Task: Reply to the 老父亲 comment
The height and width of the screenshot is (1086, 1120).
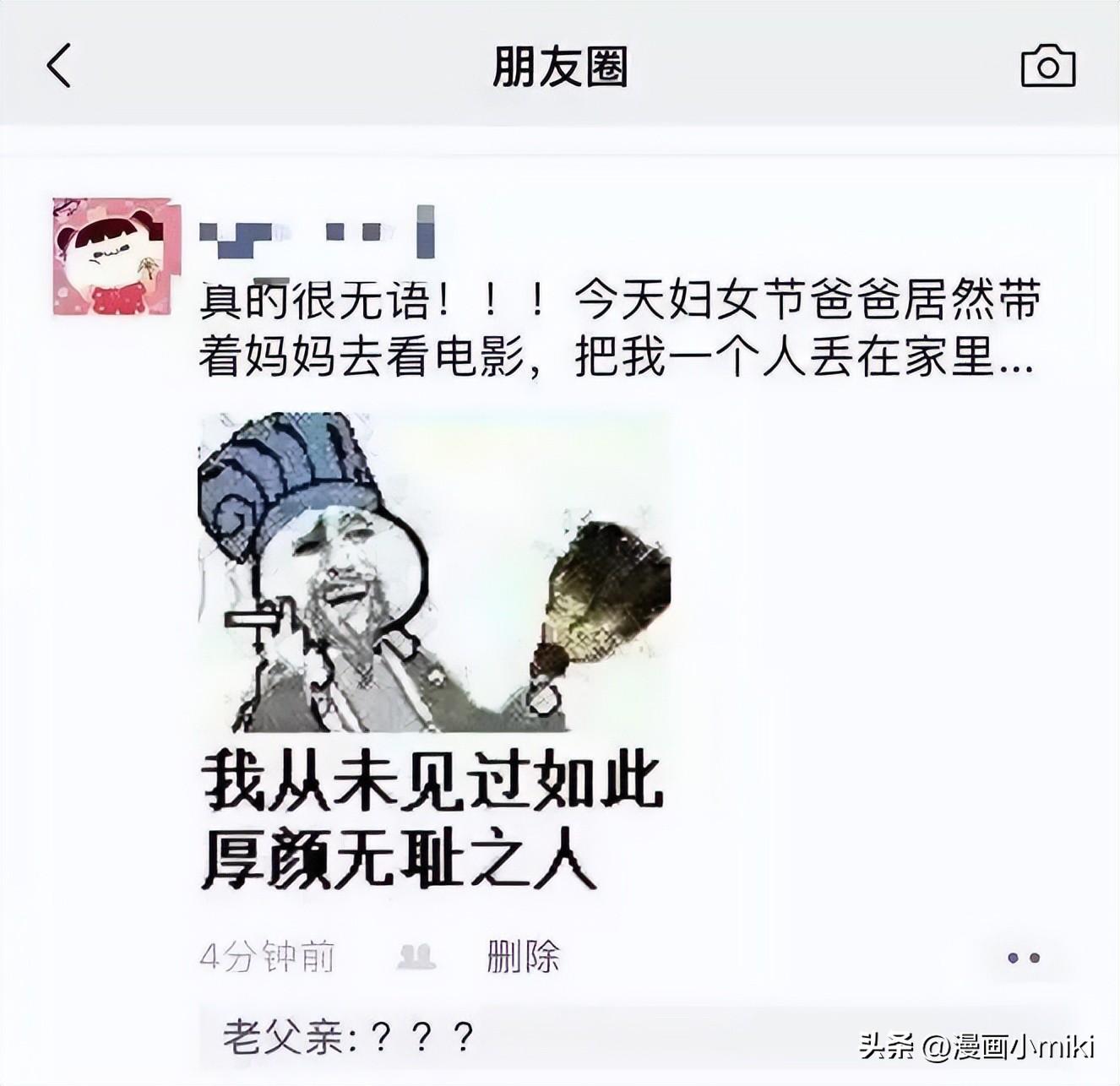Action: pyautogui.click(x=348, y=1036)
